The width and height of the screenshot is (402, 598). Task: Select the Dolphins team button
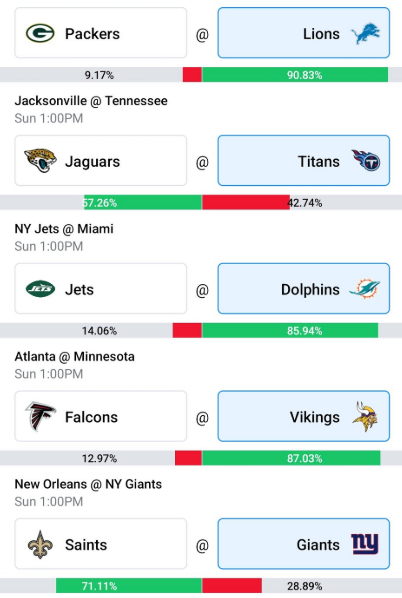point(304,288)
